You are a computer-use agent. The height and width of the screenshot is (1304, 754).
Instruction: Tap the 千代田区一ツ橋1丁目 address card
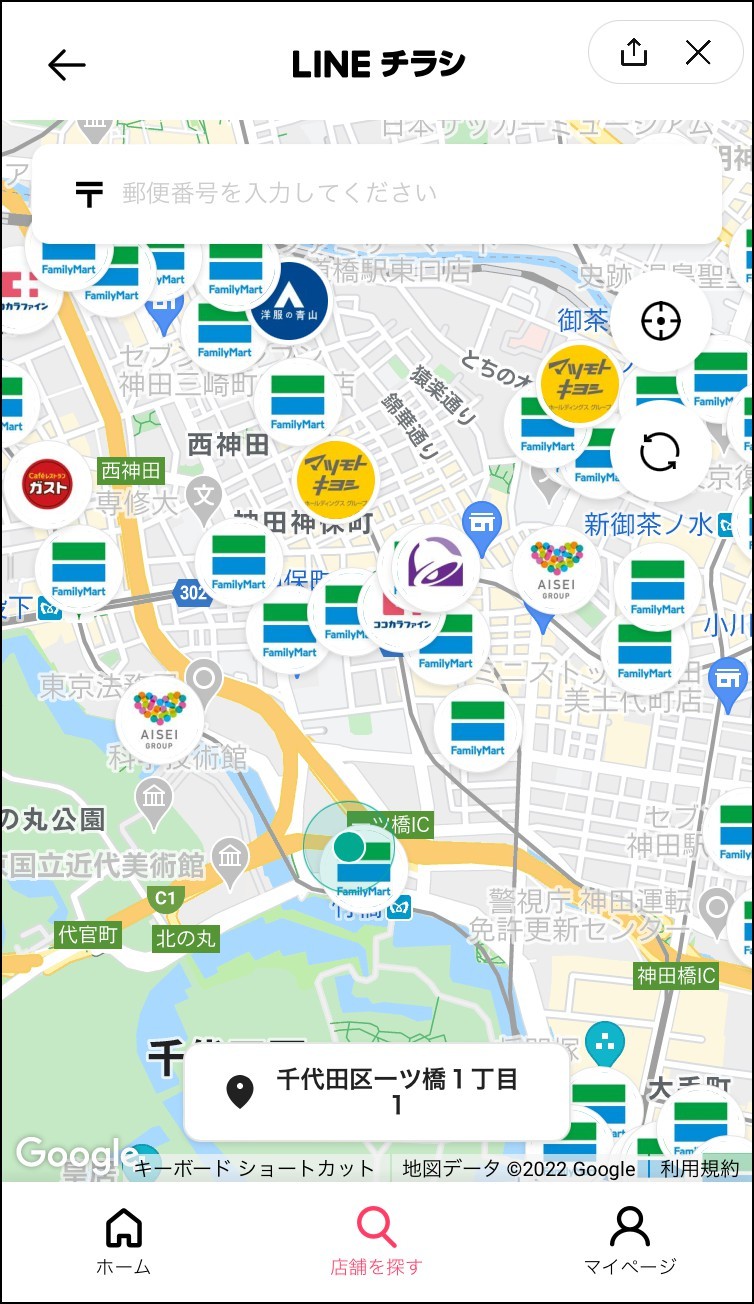tap(377, 1092)
